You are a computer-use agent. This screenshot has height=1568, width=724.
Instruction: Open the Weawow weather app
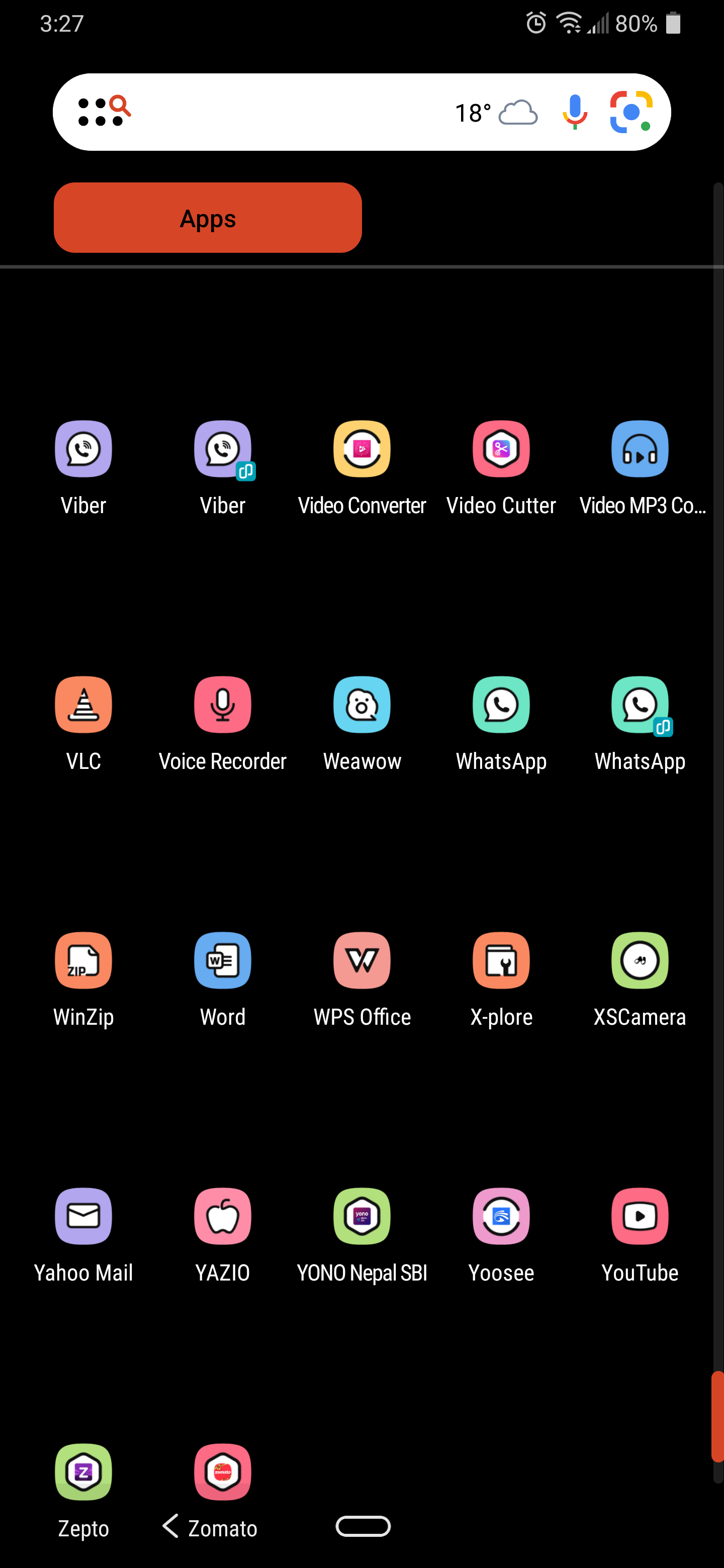click(361, 705)
